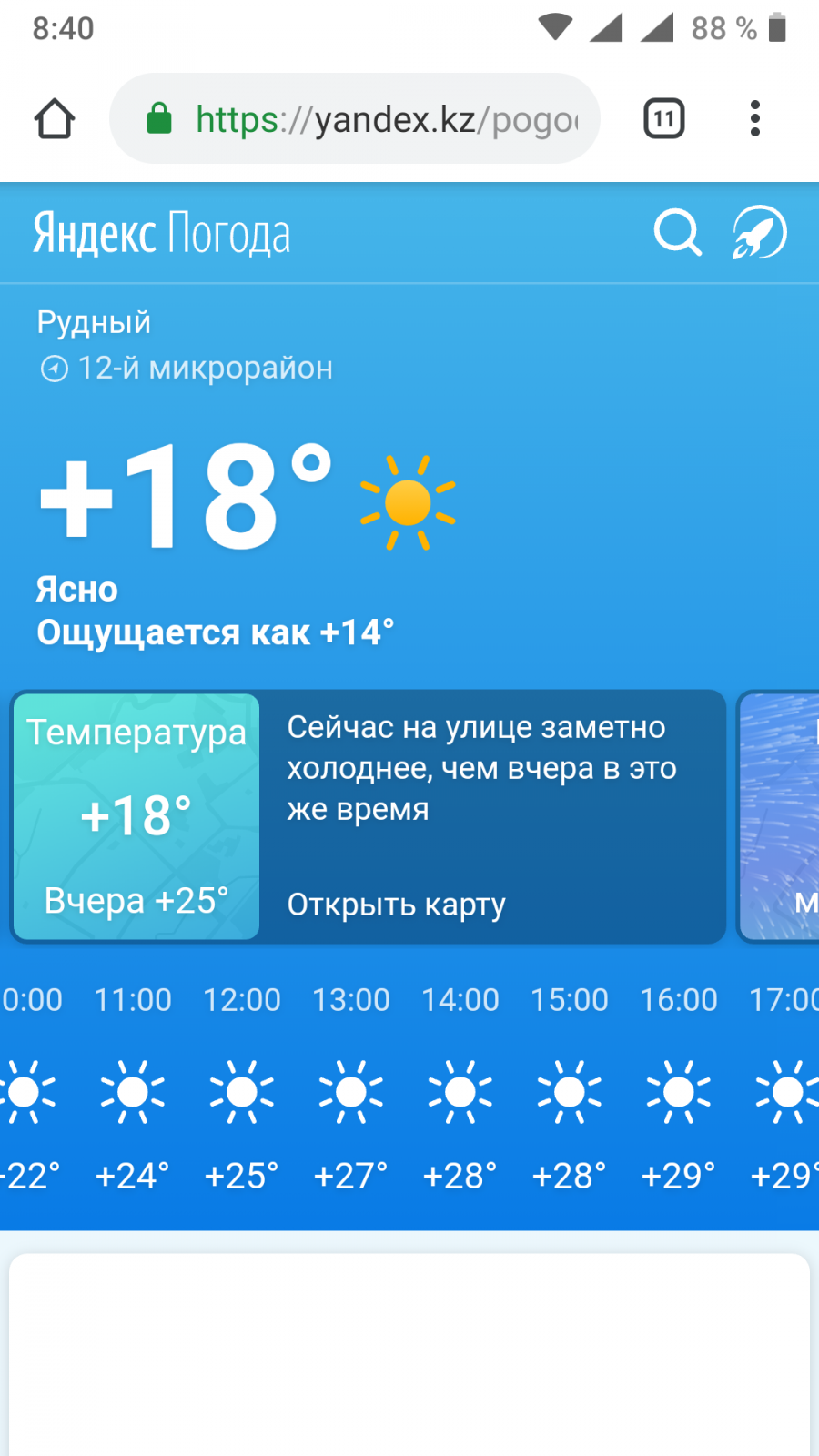Open the map via Открыть карту
This screenshot has height=1456, width=819.
point(397,905)
